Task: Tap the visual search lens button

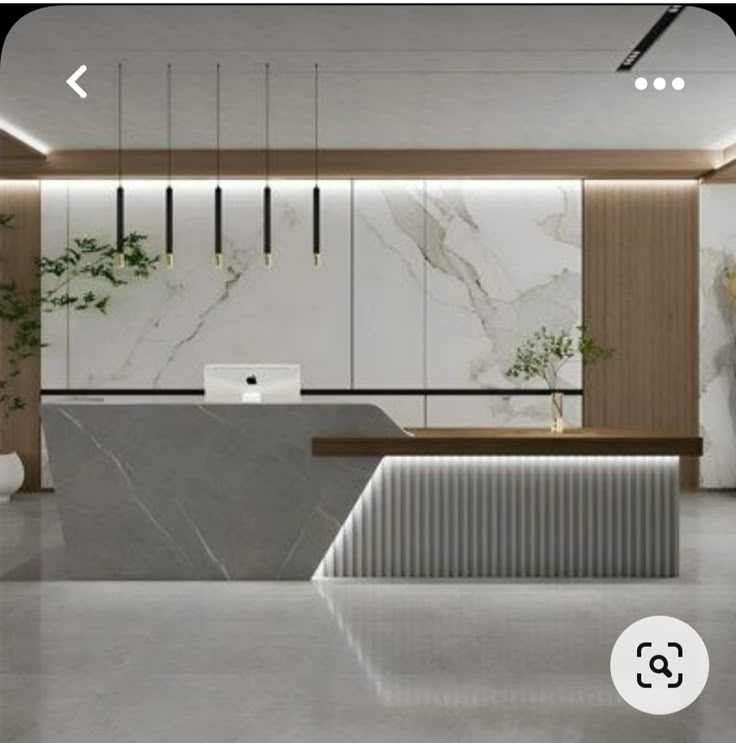Action: (x=659, y=665)
